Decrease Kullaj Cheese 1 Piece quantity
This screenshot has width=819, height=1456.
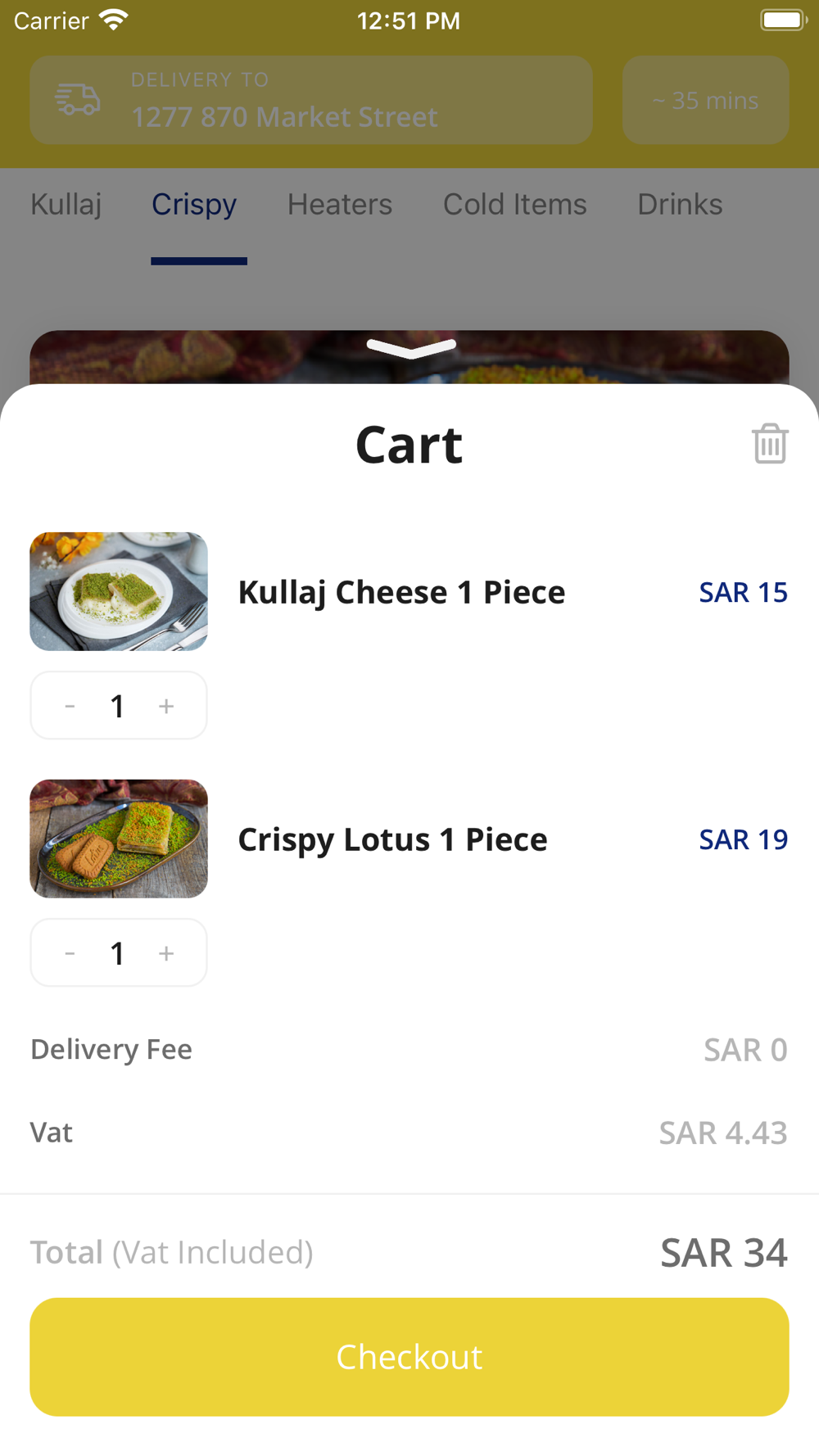pyautogui.click(x=70, y=706)
